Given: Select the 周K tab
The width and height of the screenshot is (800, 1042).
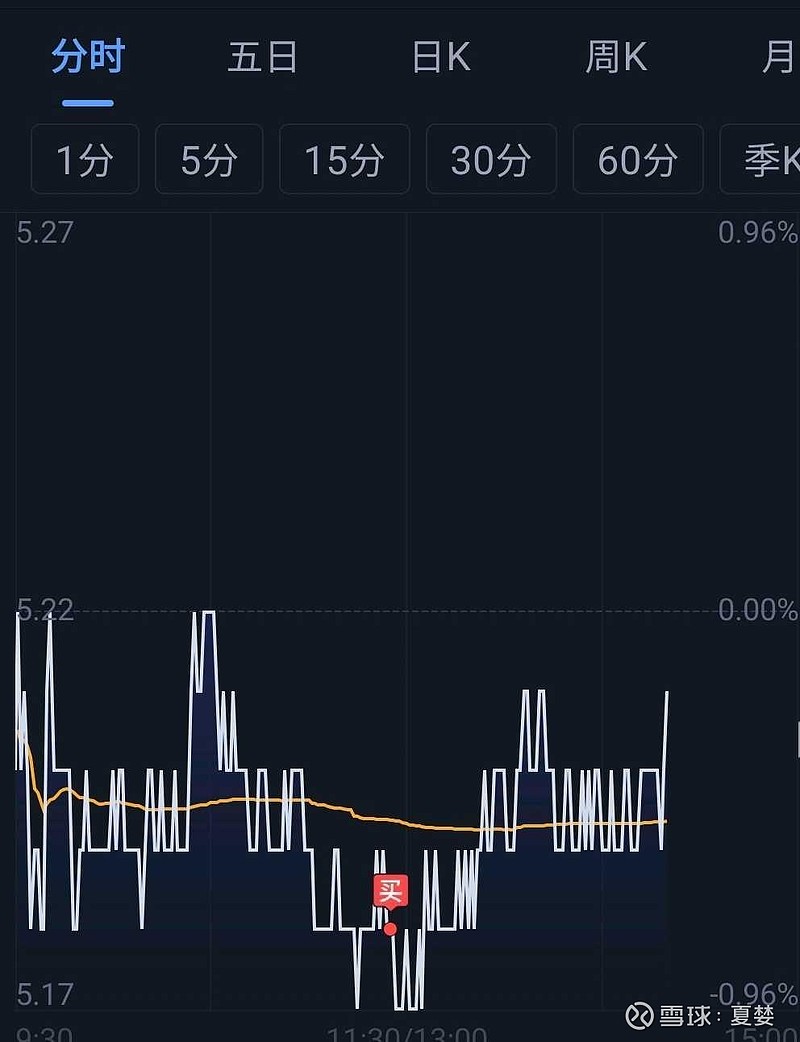Looking at the screenshot, I should click(x=616, y=57).
